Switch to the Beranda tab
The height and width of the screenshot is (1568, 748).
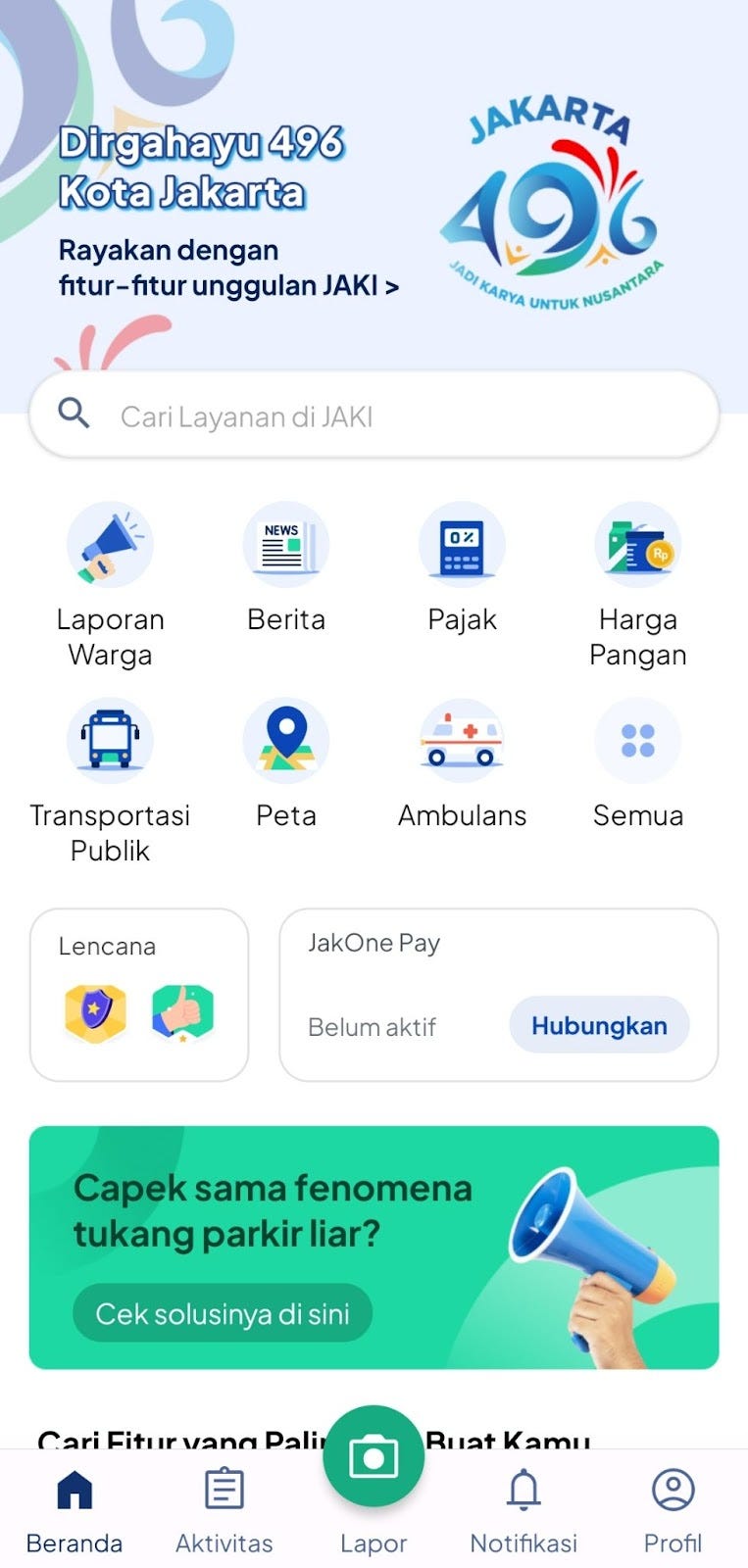pyautogui.click(x=75, y=1510)
